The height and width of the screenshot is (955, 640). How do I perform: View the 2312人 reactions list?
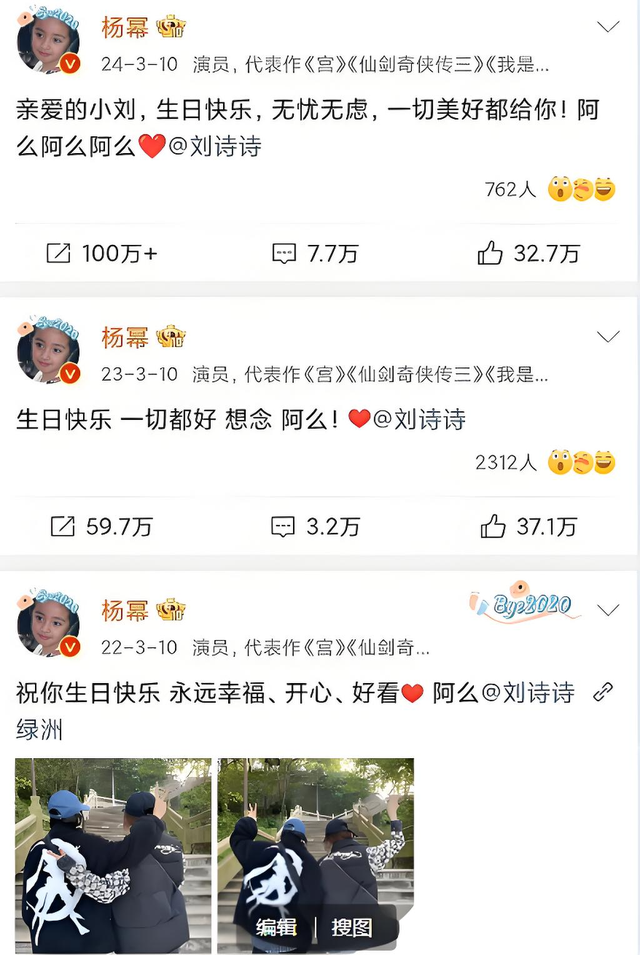(506, 462)
